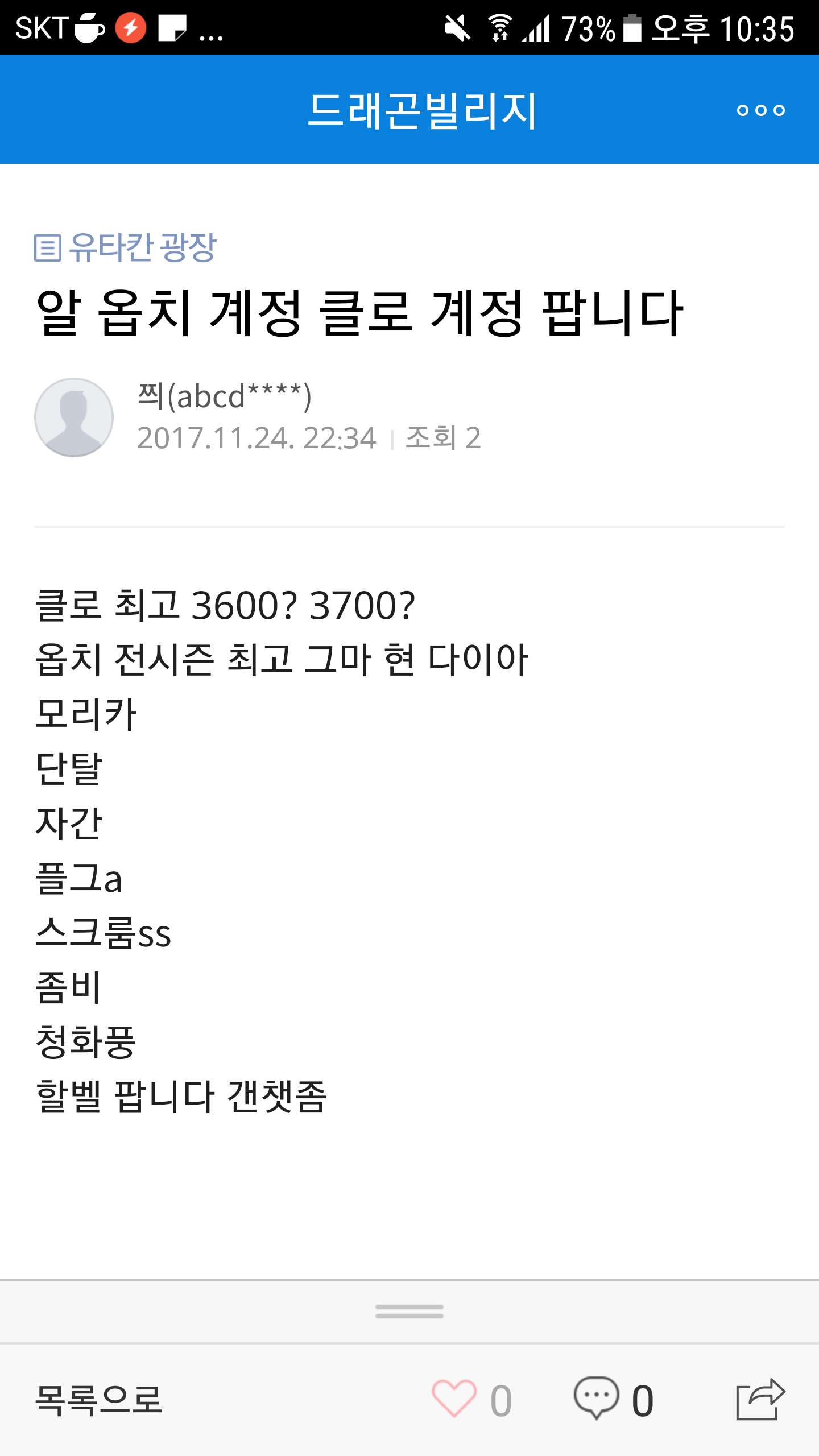View the author's profile picture
The width and height of the screenshot is (819, 1456).
(74, 417)
